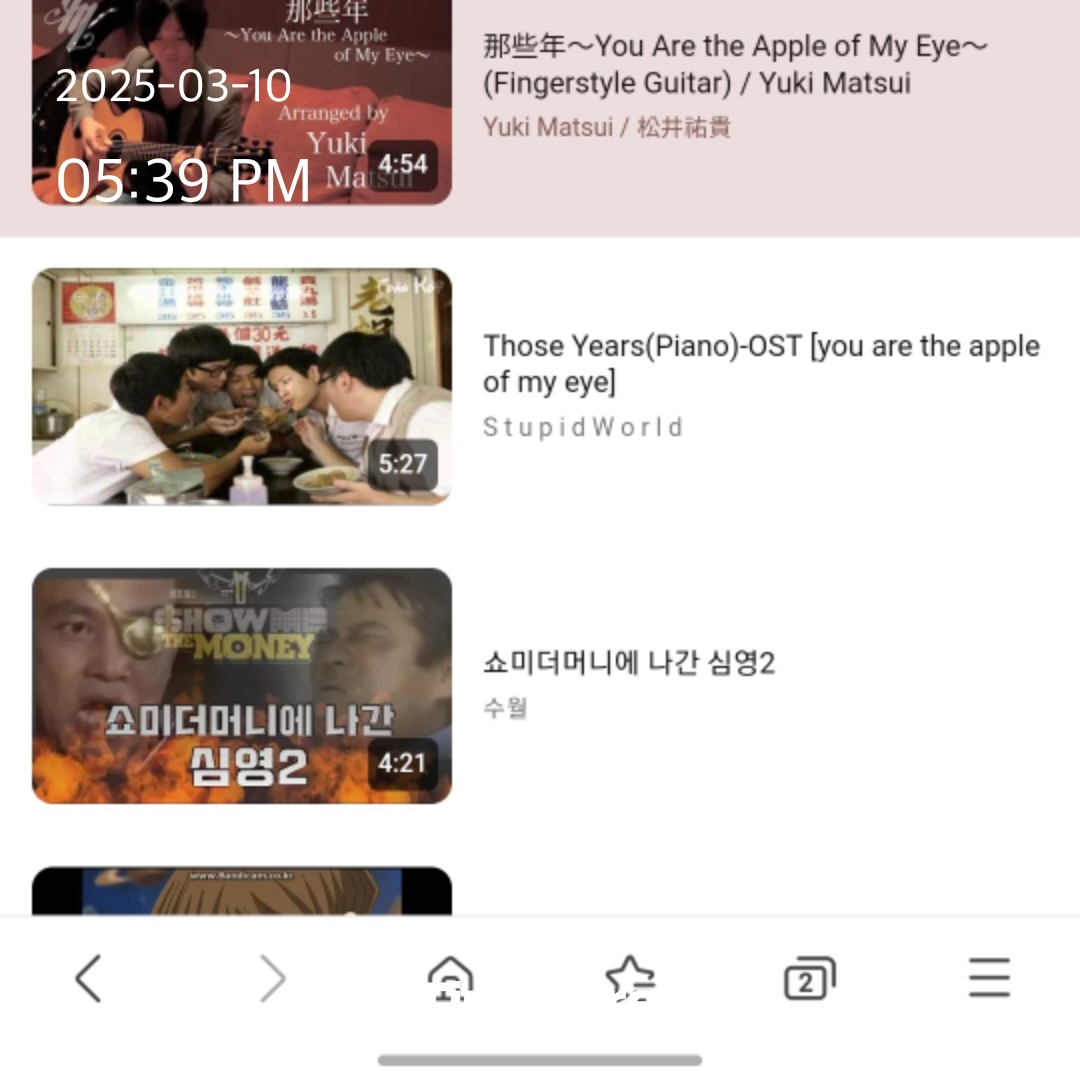This screenshot has height=1080, width=1080.
Task: Open the partially visible video at the bottom
Action: [242, 892]
